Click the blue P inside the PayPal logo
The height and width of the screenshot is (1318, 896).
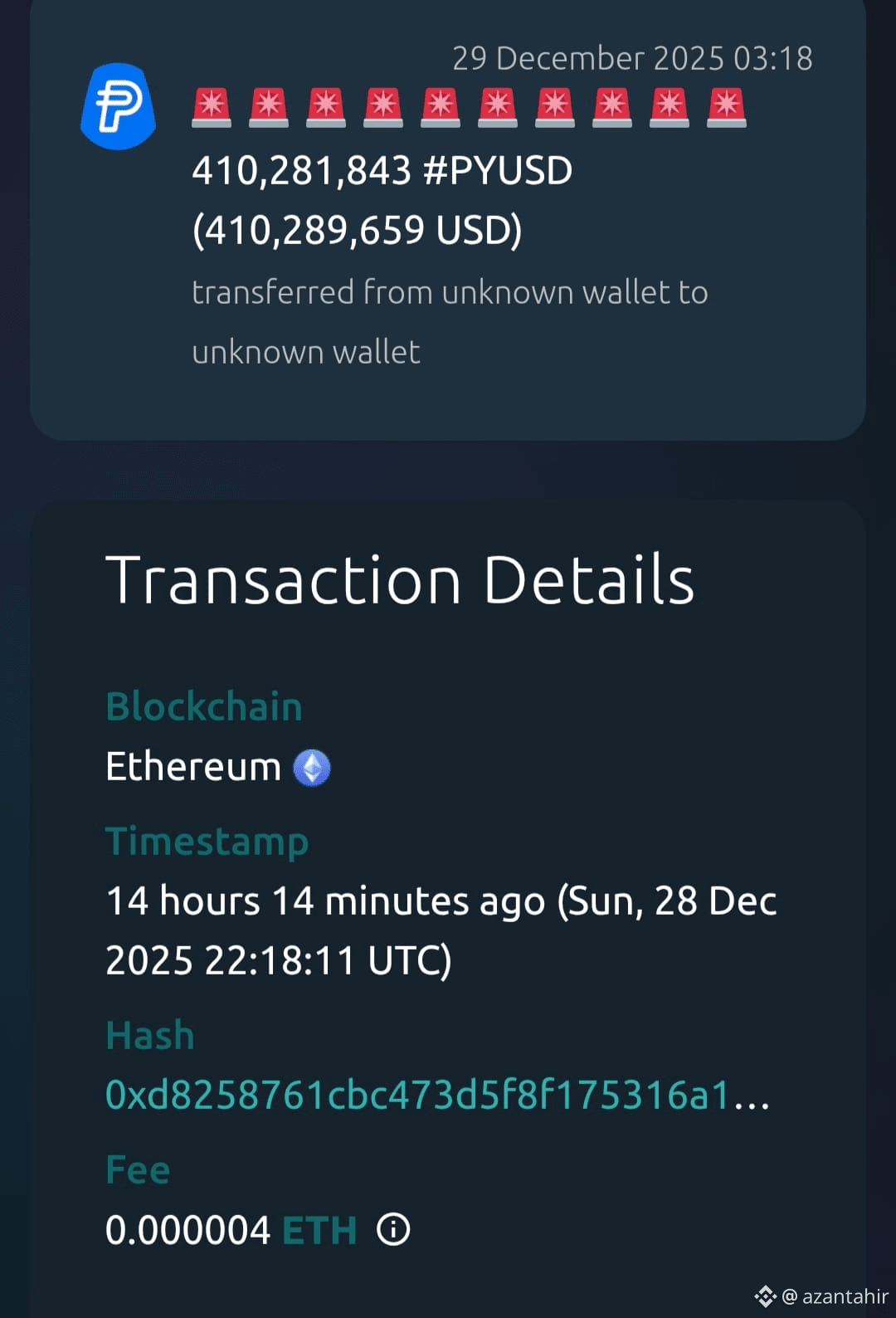(119, 106)
